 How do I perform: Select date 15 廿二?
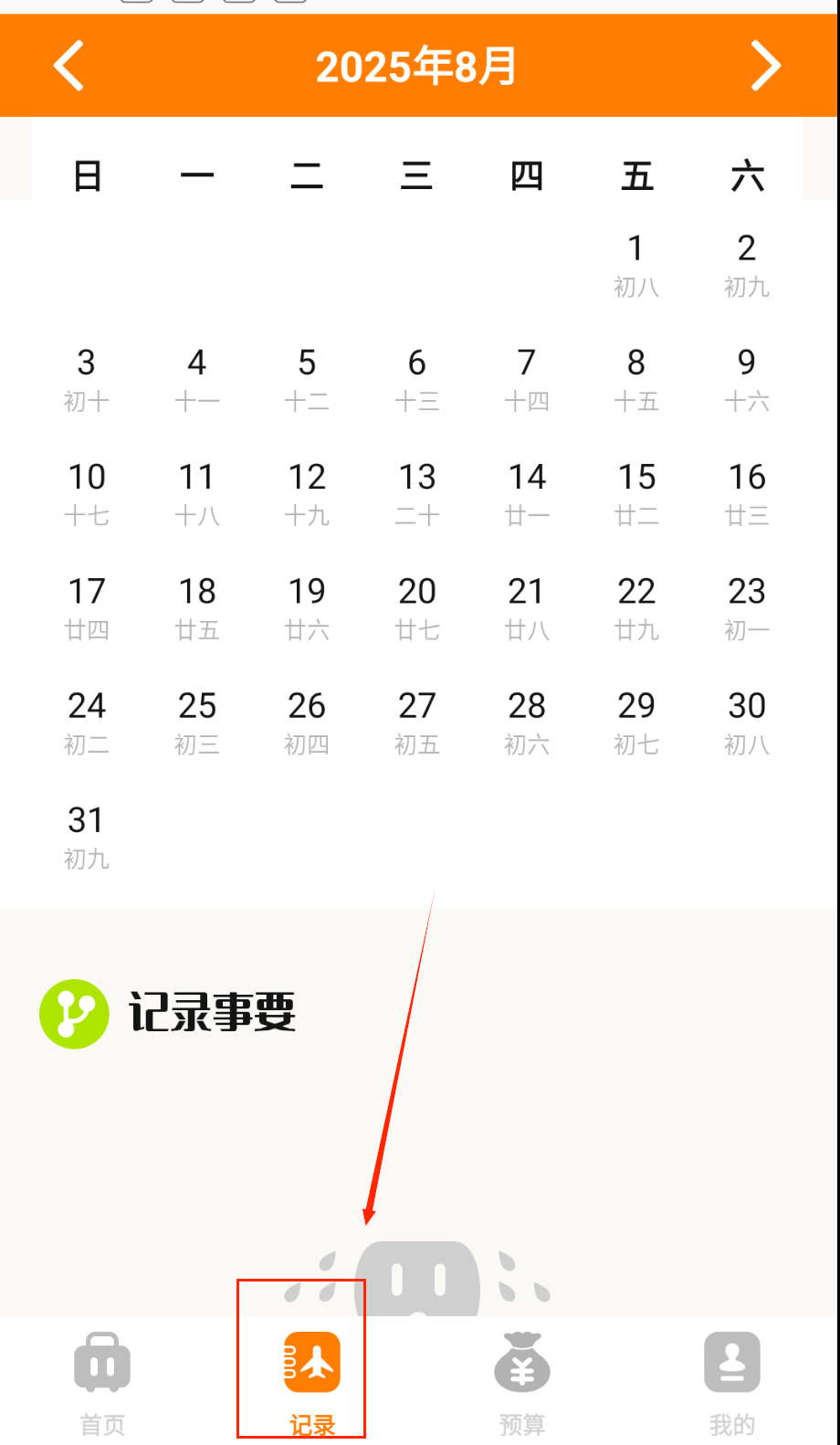point(636,491)
